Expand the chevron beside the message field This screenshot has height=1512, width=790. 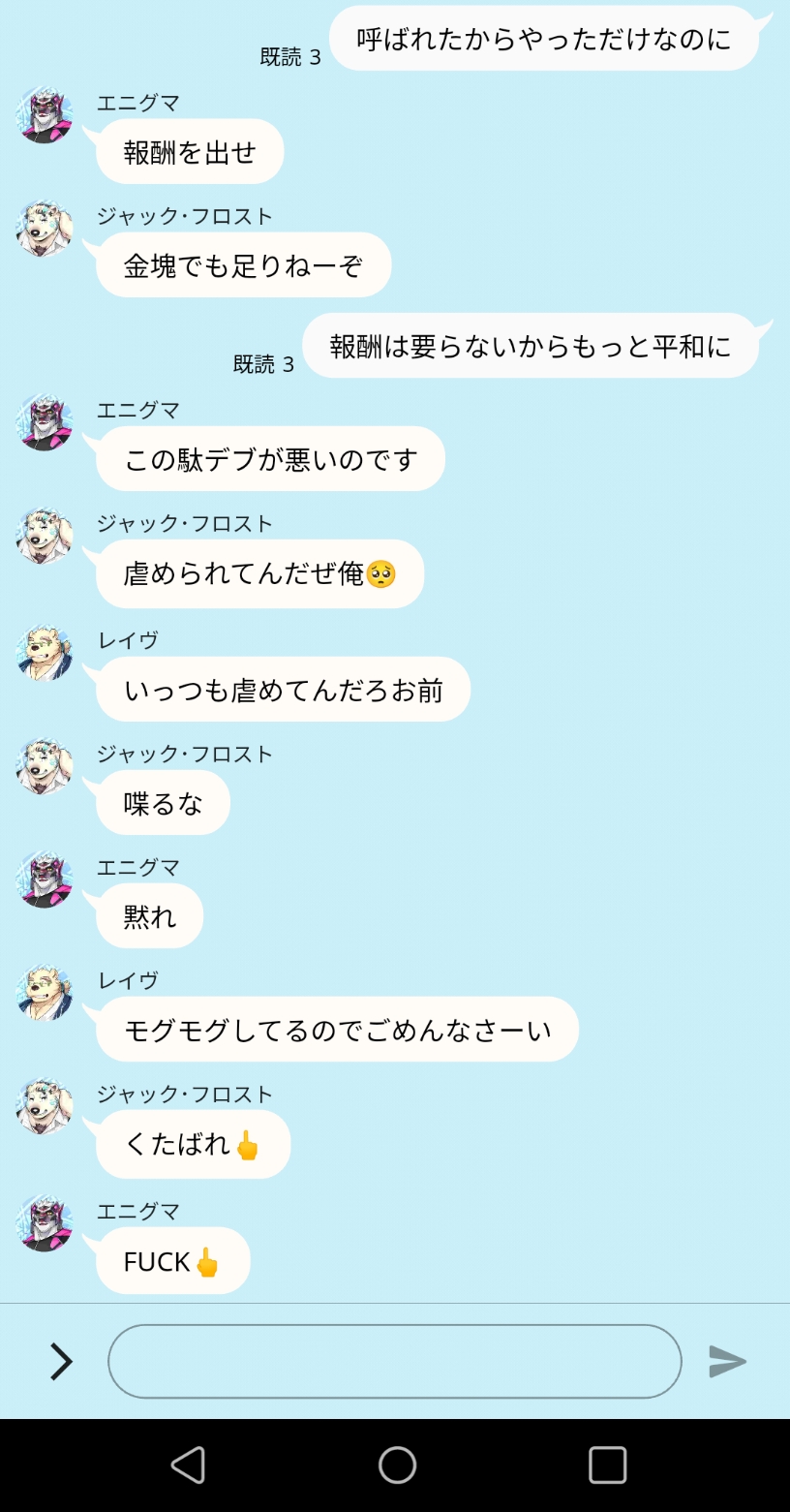pos(61,1361)
